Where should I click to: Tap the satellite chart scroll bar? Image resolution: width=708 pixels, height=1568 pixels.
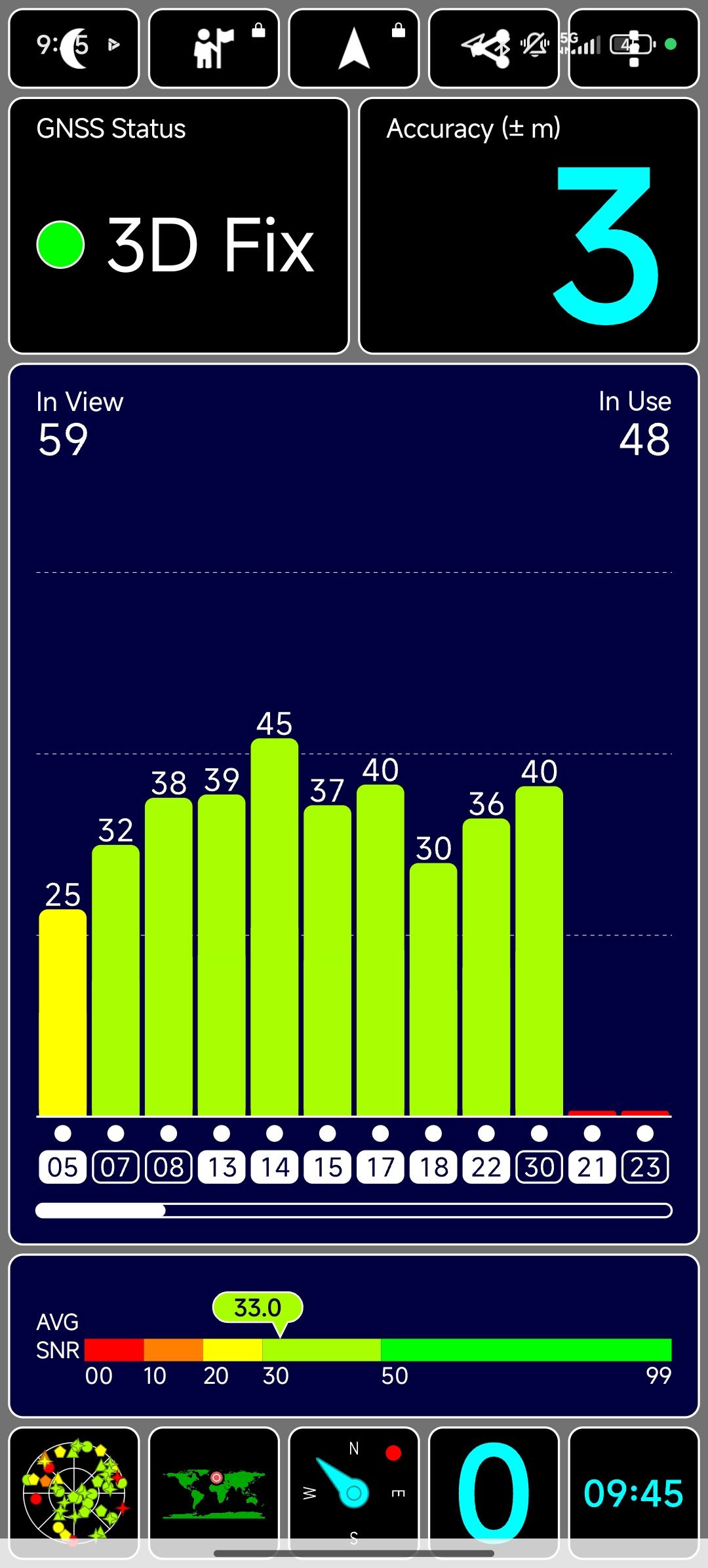pos(353,1210)
